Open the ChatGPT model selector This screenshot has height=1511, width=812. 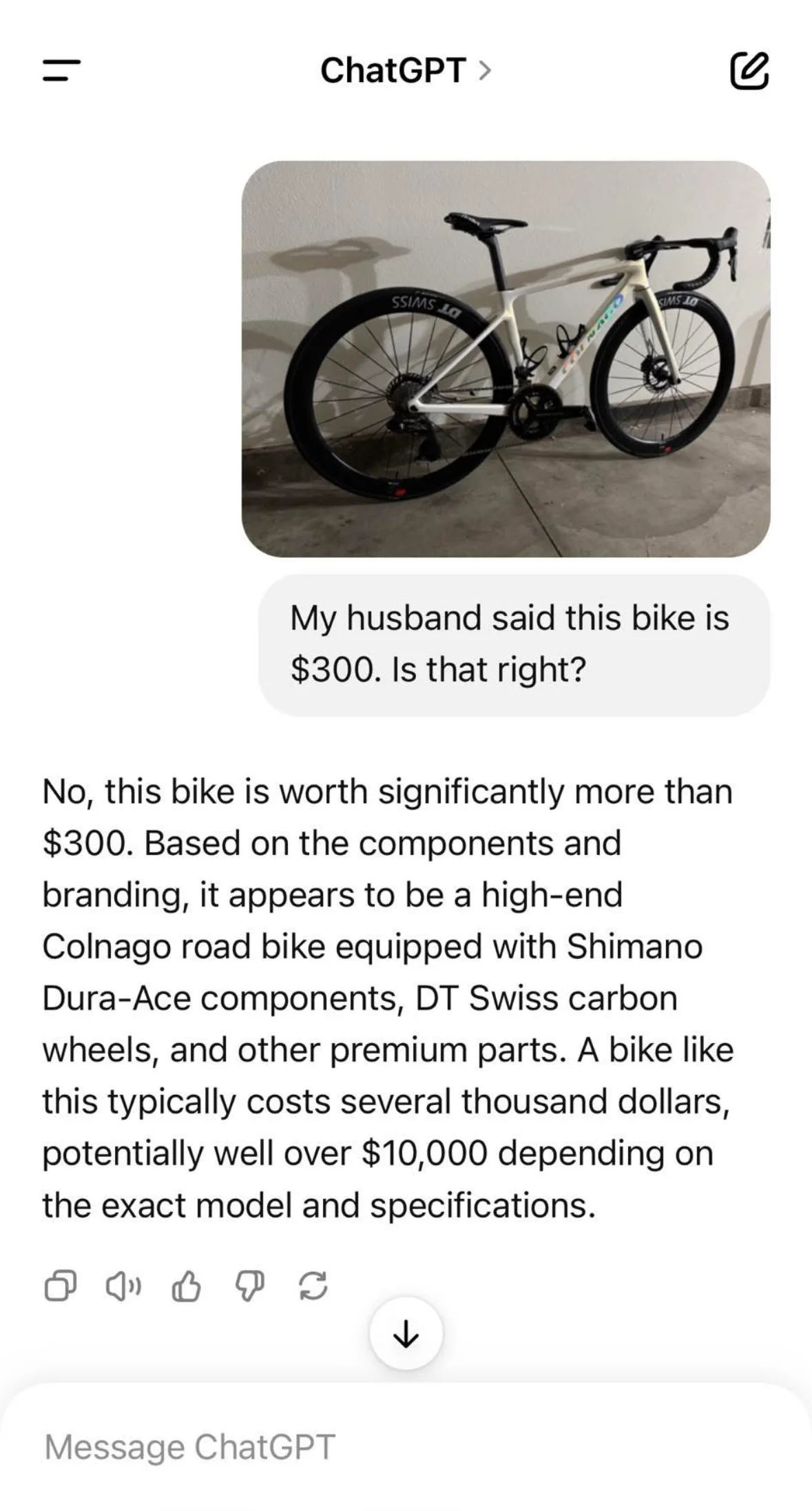click(406, 70)
